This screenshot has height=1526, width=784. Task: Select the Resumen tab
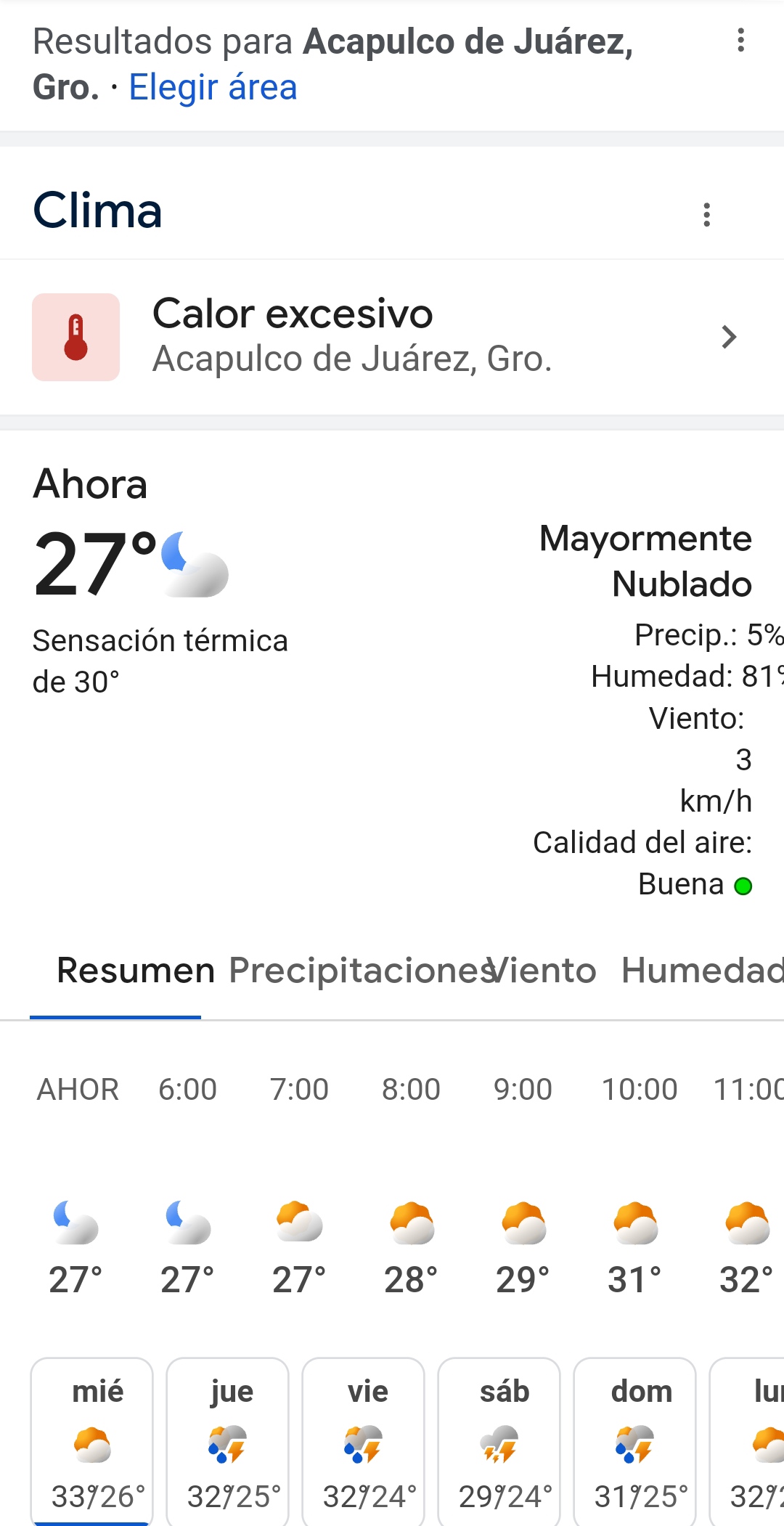[x=135, y=971]
